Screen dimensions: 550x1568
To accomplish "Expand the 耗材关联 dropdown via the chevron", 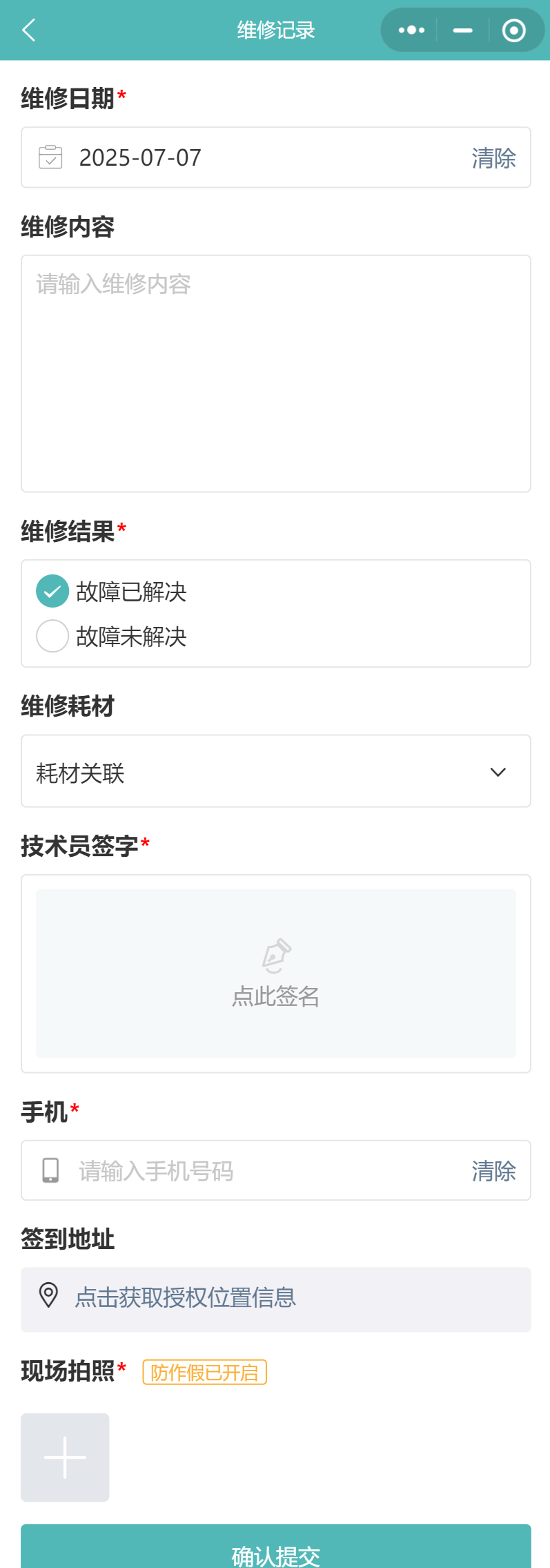I will pyautogui.click(x=498, y=772).
